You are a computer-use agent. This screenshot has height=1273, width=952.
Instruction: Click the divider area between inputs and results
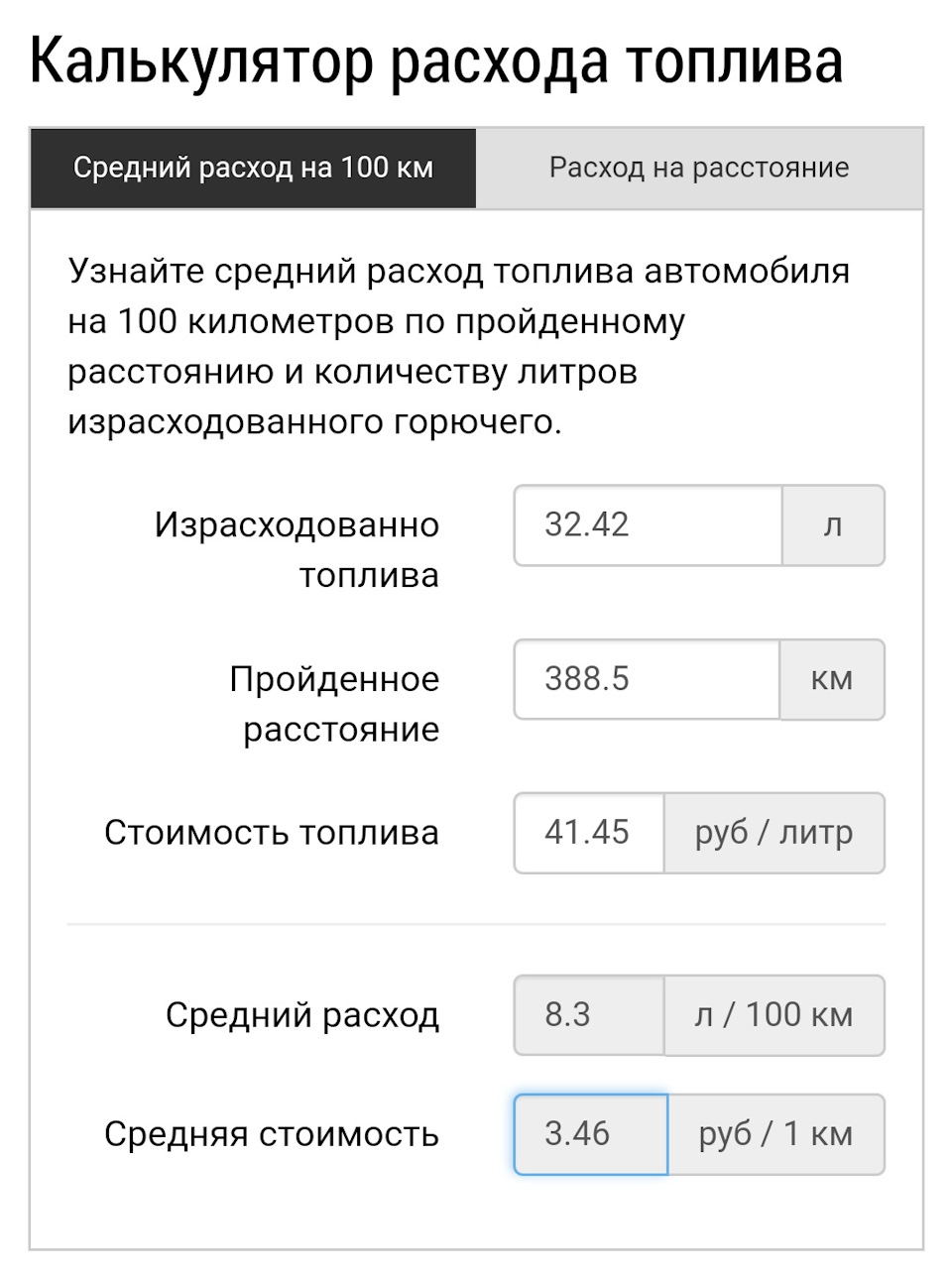point(476,925)
